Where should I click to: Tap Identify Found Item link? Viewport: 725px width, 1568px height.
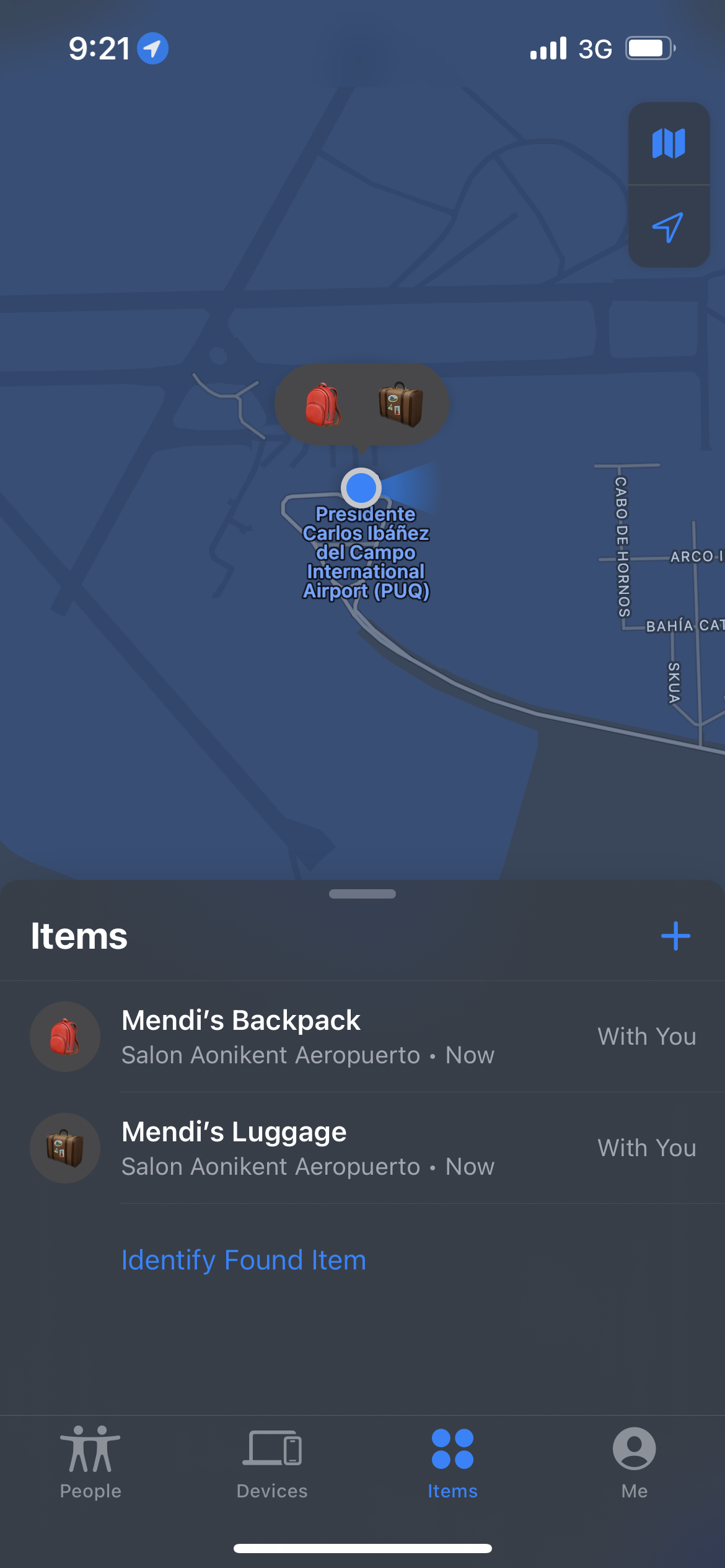244,1260
